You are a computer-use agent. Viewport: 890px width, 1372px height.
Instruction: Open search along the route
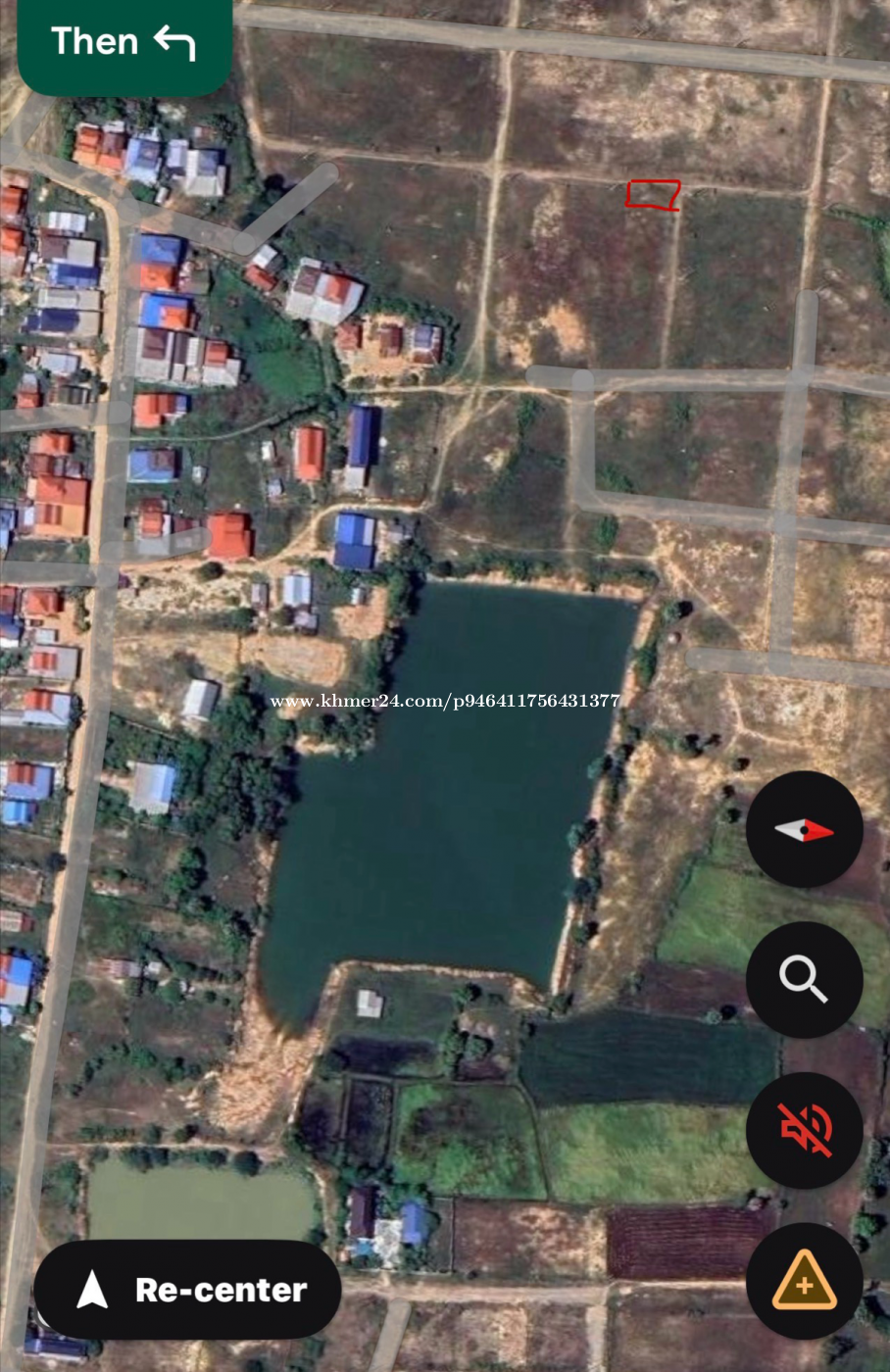tap(804, 979)
